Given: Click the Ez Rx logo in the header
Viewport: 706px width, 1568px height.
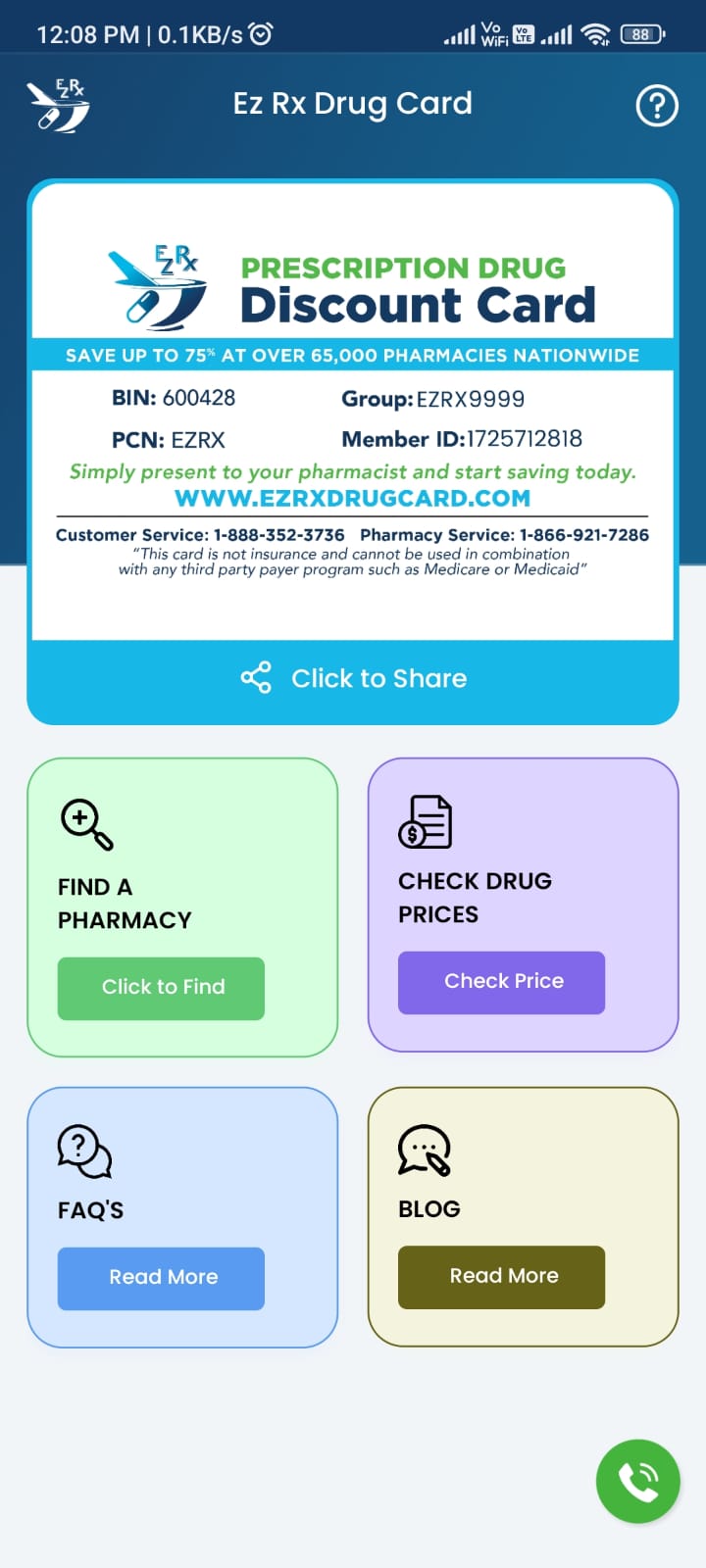Looking at the screenshot, I should click(x=57, y=103).
